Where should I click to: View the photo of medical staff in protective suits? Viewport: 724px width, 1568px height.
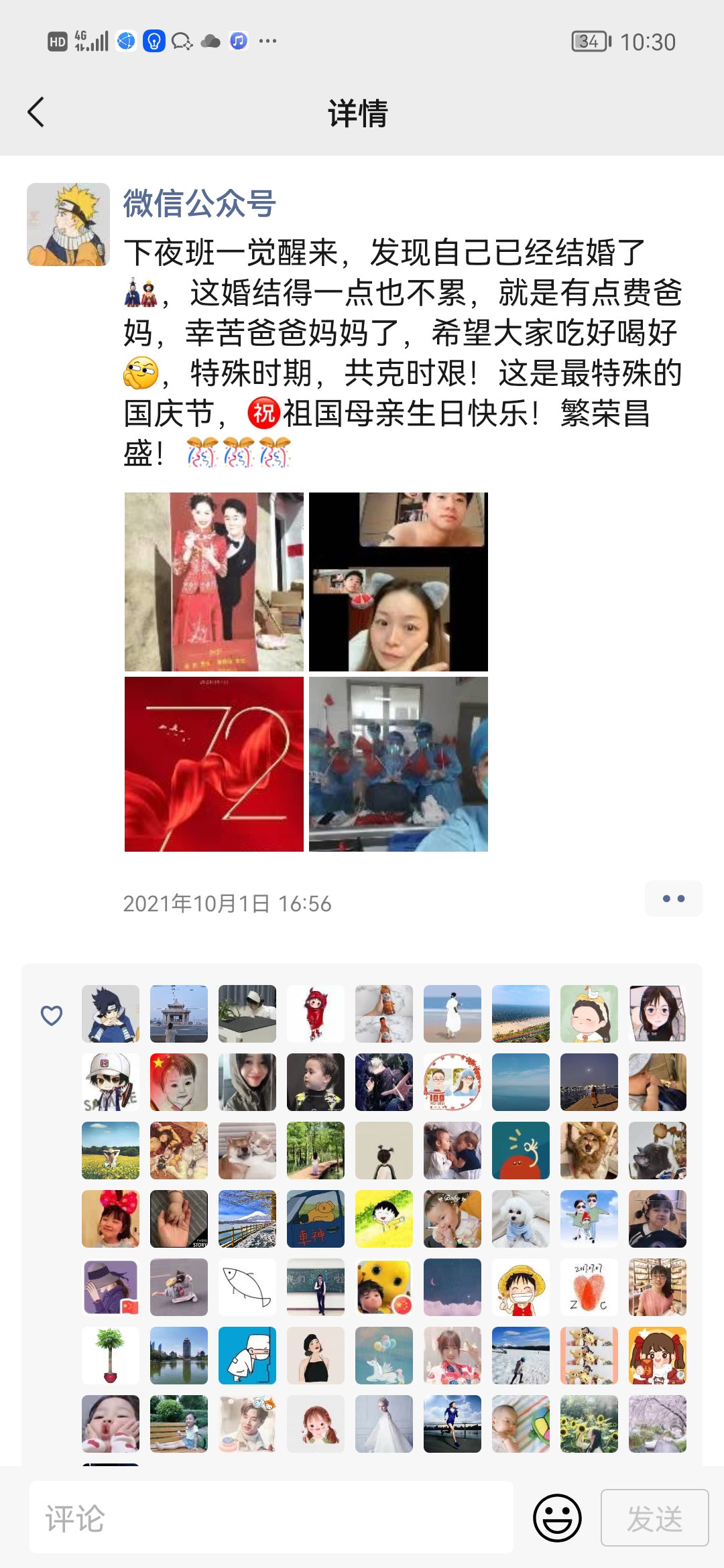click(x=398, y=764)
